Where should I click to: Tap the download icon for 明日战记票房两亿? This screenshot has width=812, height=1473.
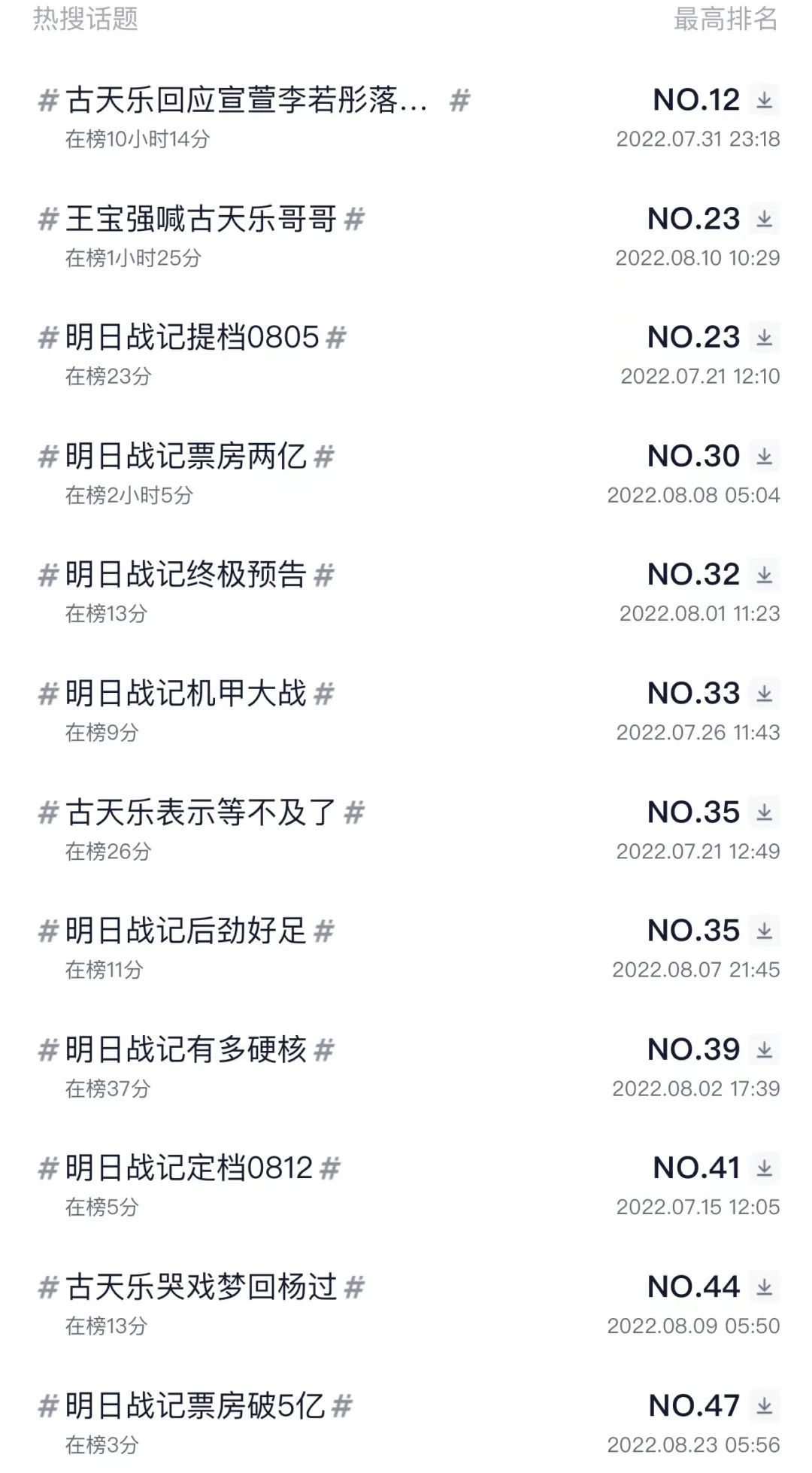765,456
